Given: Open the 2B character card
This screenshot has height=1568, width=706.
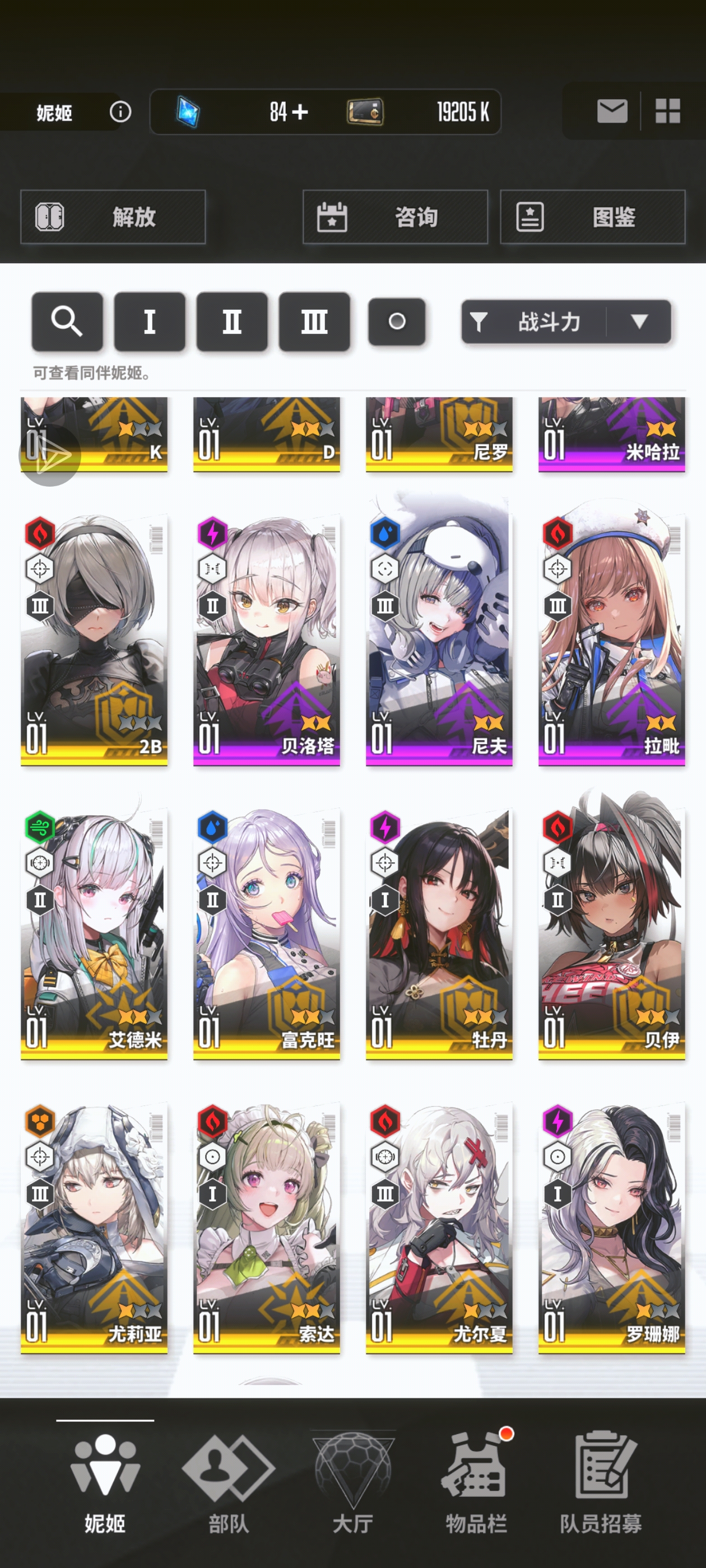Looking at the screenshot, I should 94,639.
